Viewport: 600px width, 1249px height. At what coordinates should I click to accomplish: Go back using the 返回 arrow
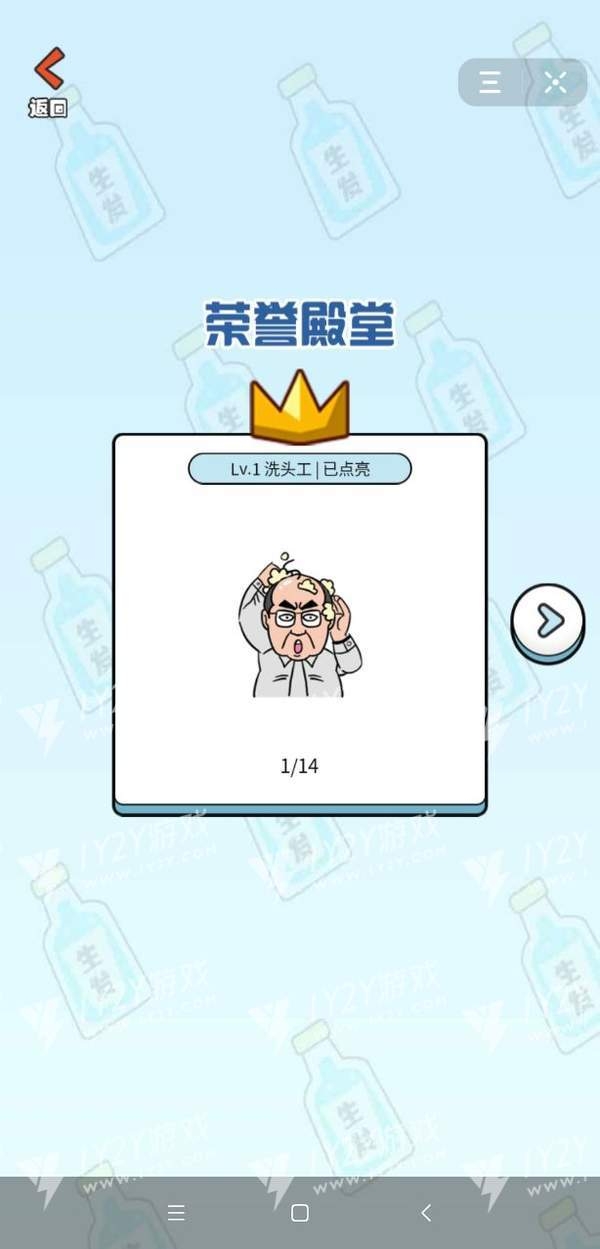tap(48, 80)
